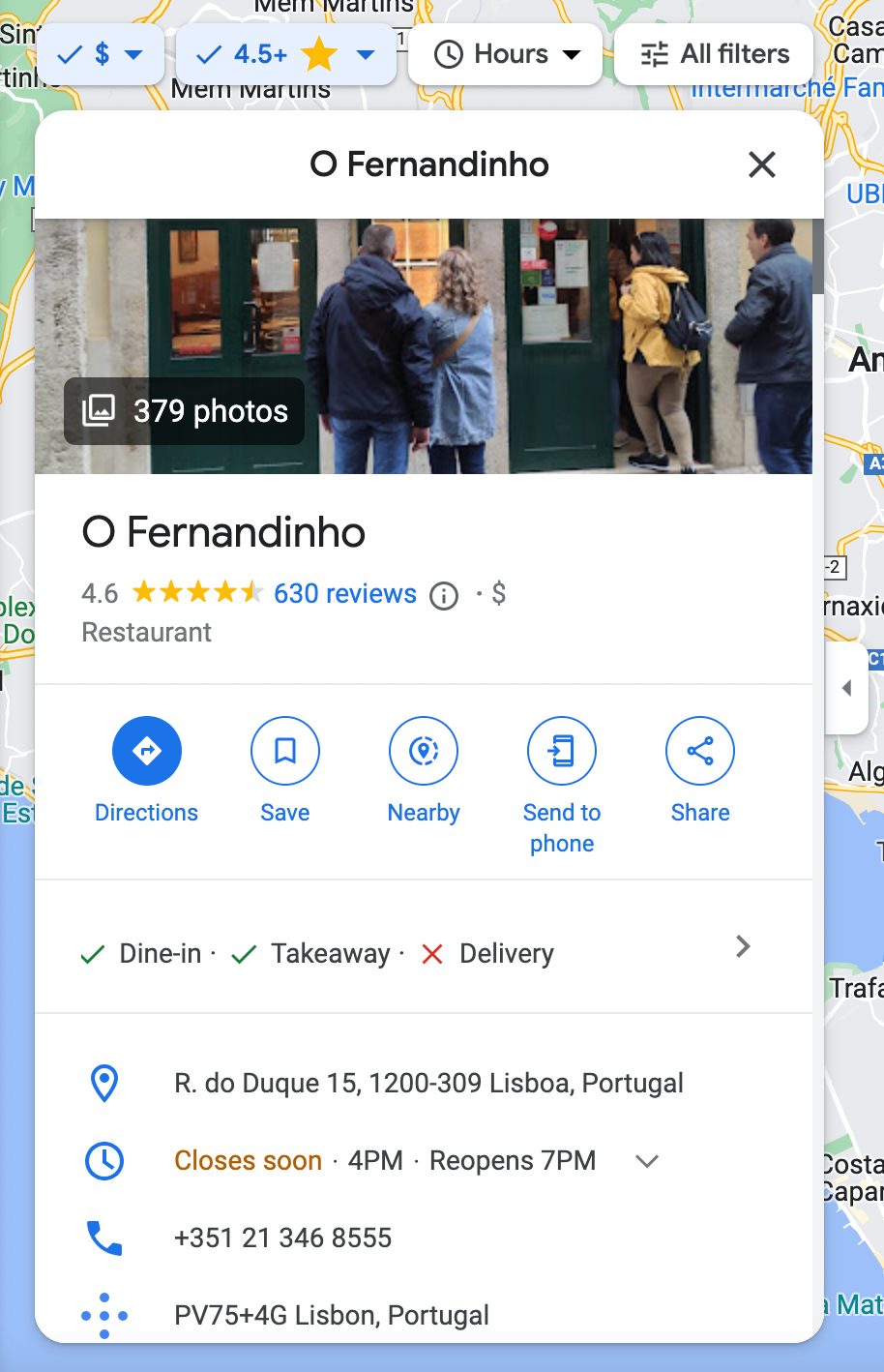Image resolution: width=884 pixels, height=1372 pixels.
Task: View the 379 photos
Action: pos(185,411)
